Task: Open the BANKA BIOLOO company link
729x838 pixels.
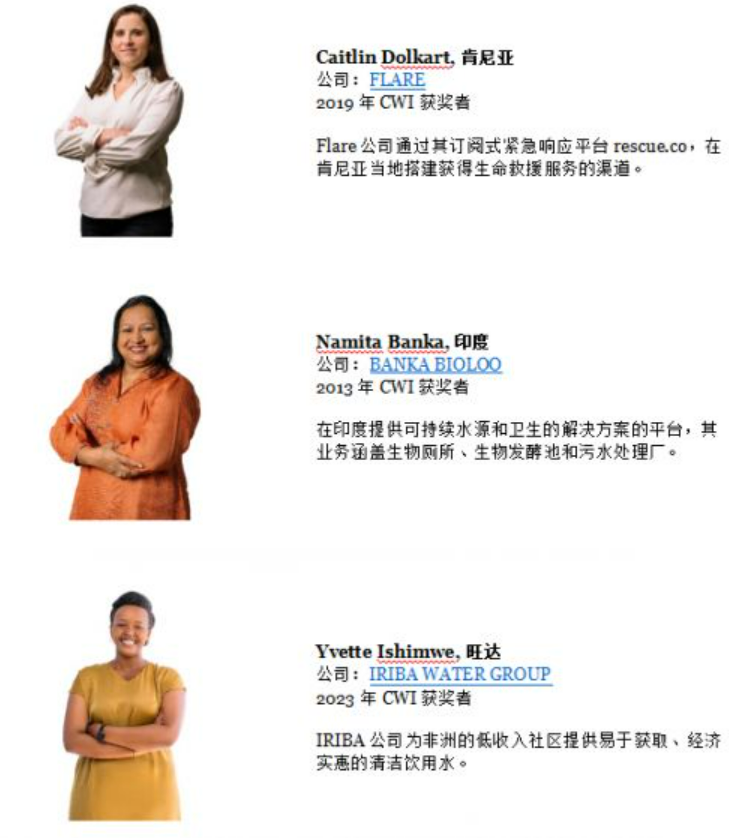Action: coord(435,365)
